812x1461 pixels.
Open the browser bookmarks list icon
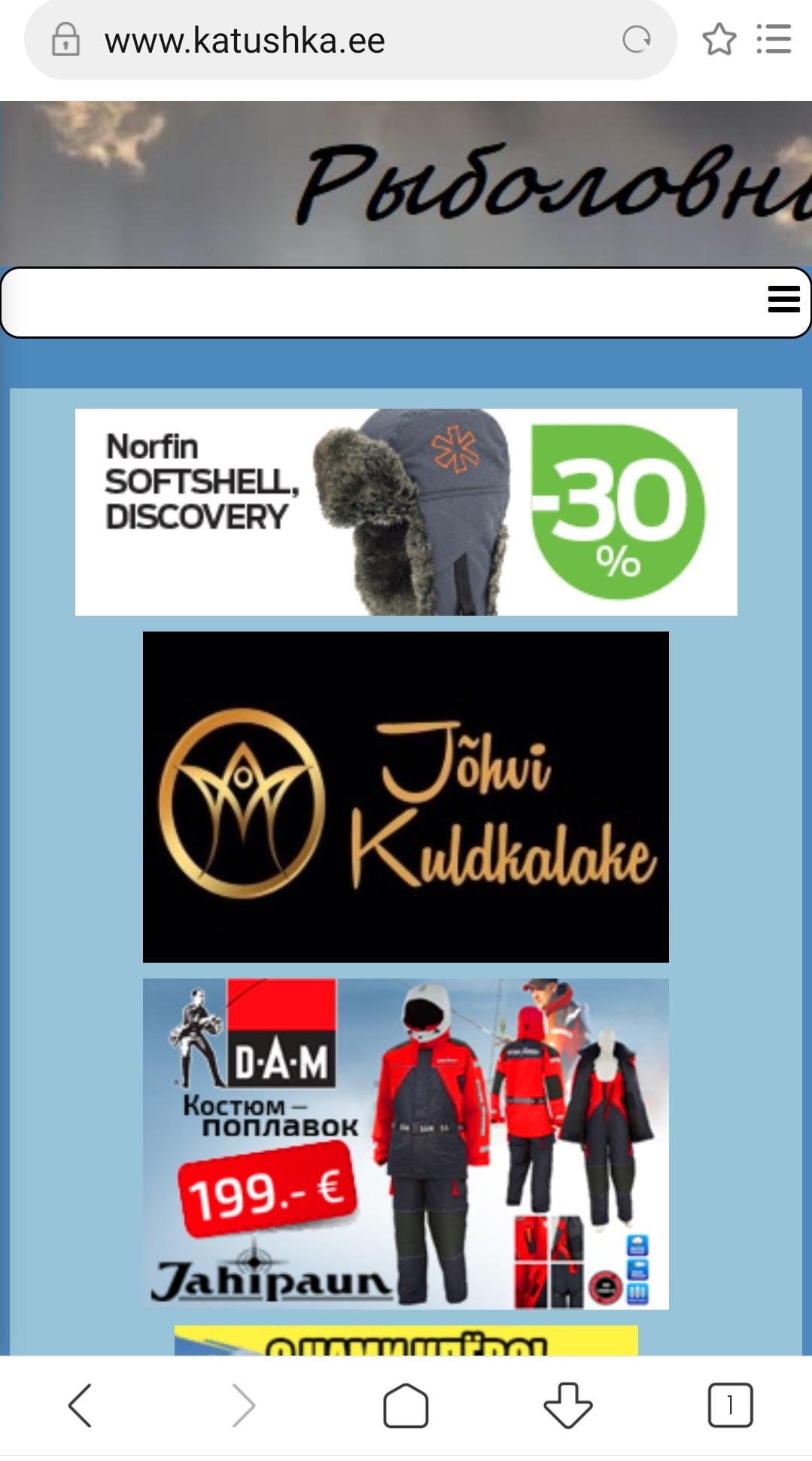774,40
